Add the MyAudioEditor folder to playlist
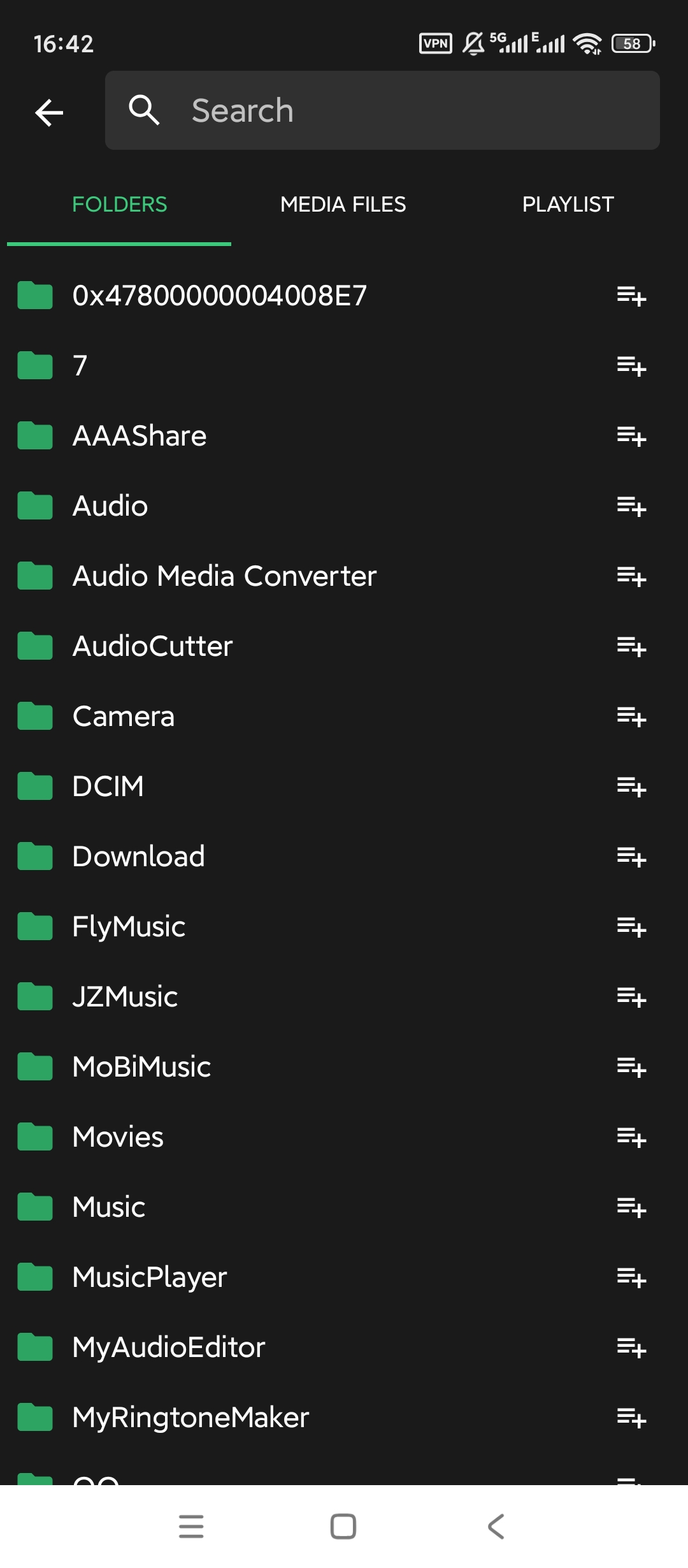 (x=631, y=1348)
